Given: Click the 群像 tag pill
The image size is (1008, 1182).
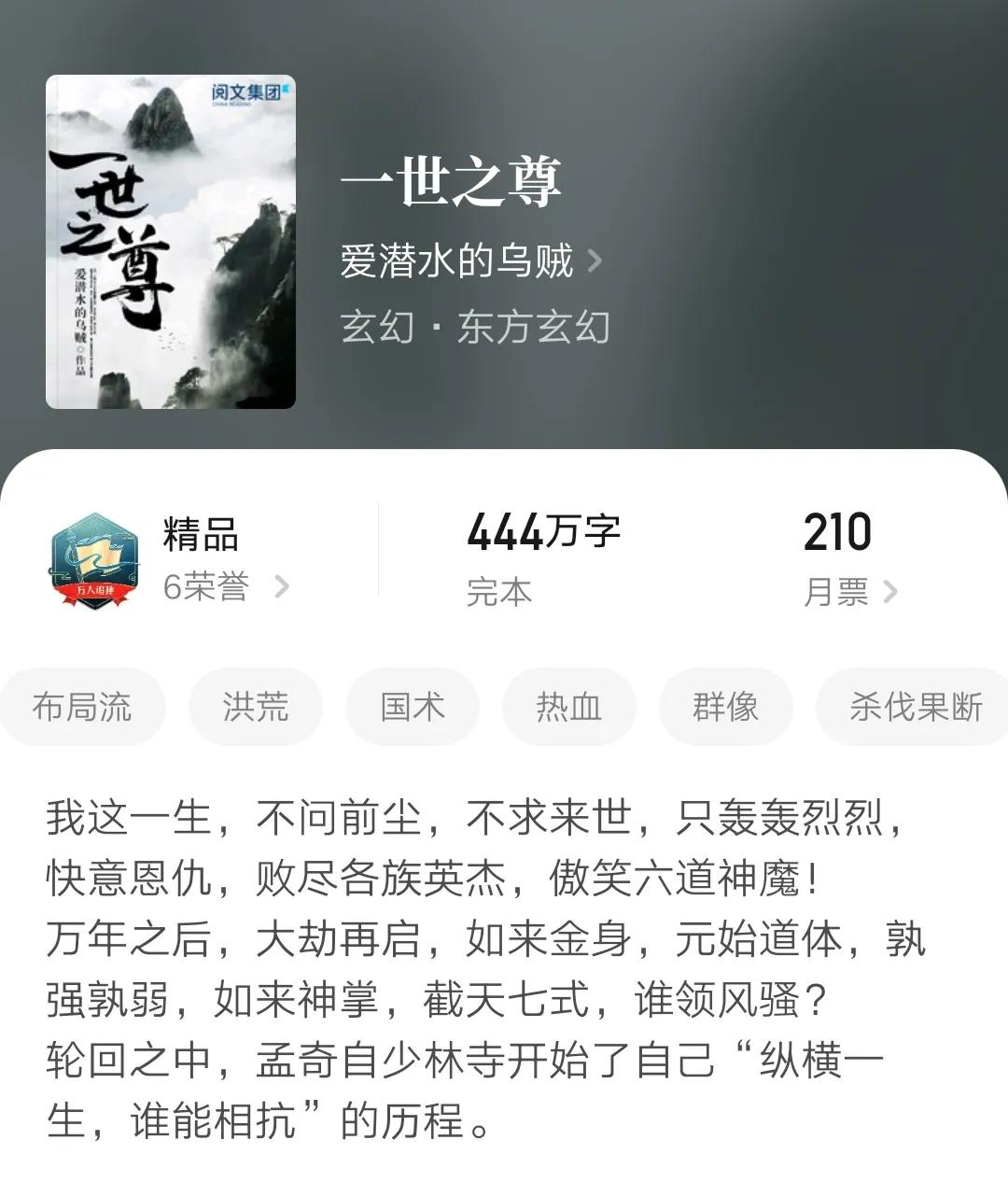Looking at the screenshot, I should [725, 707].
